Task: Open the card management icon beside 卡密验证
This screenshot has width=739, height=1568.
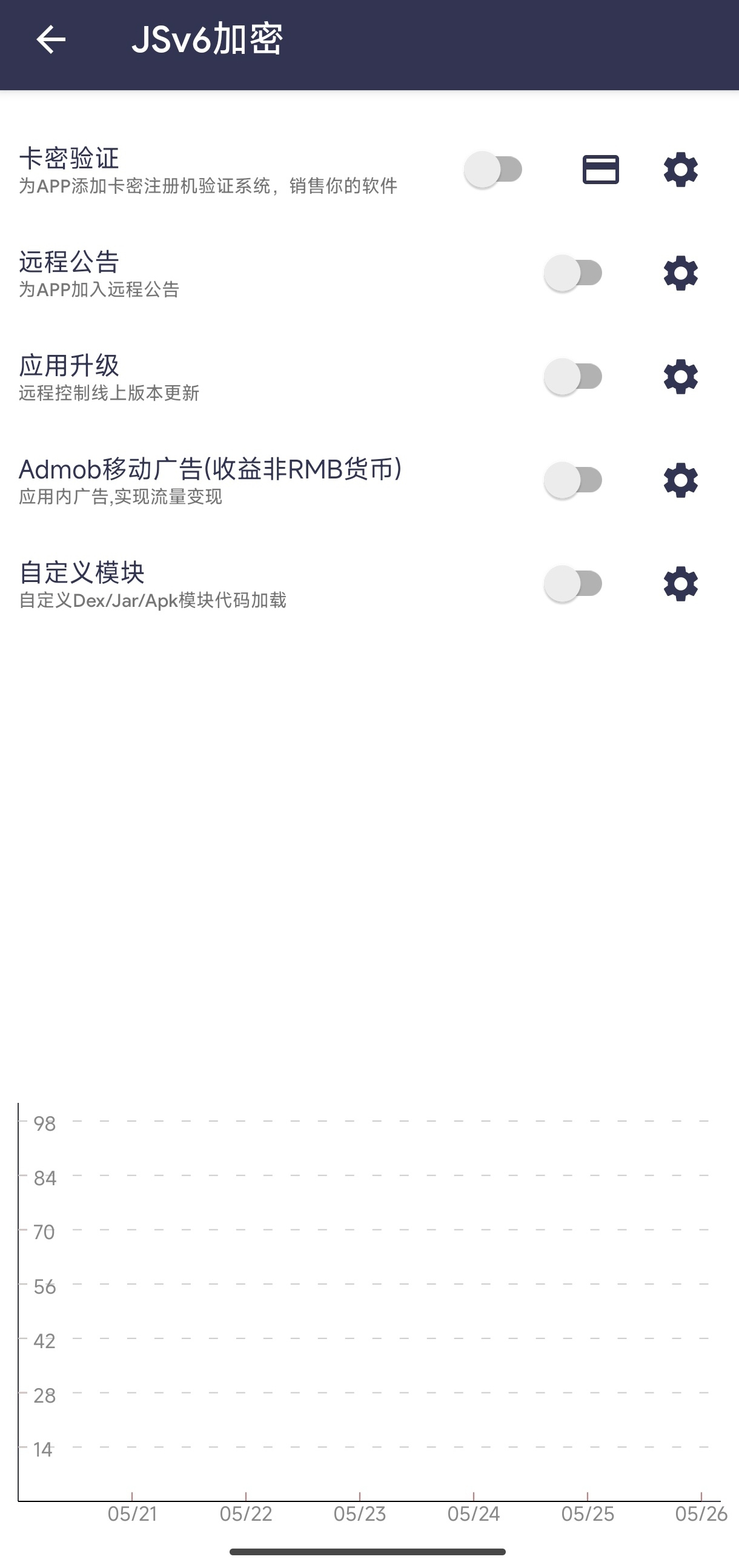Action: (600, 170)
